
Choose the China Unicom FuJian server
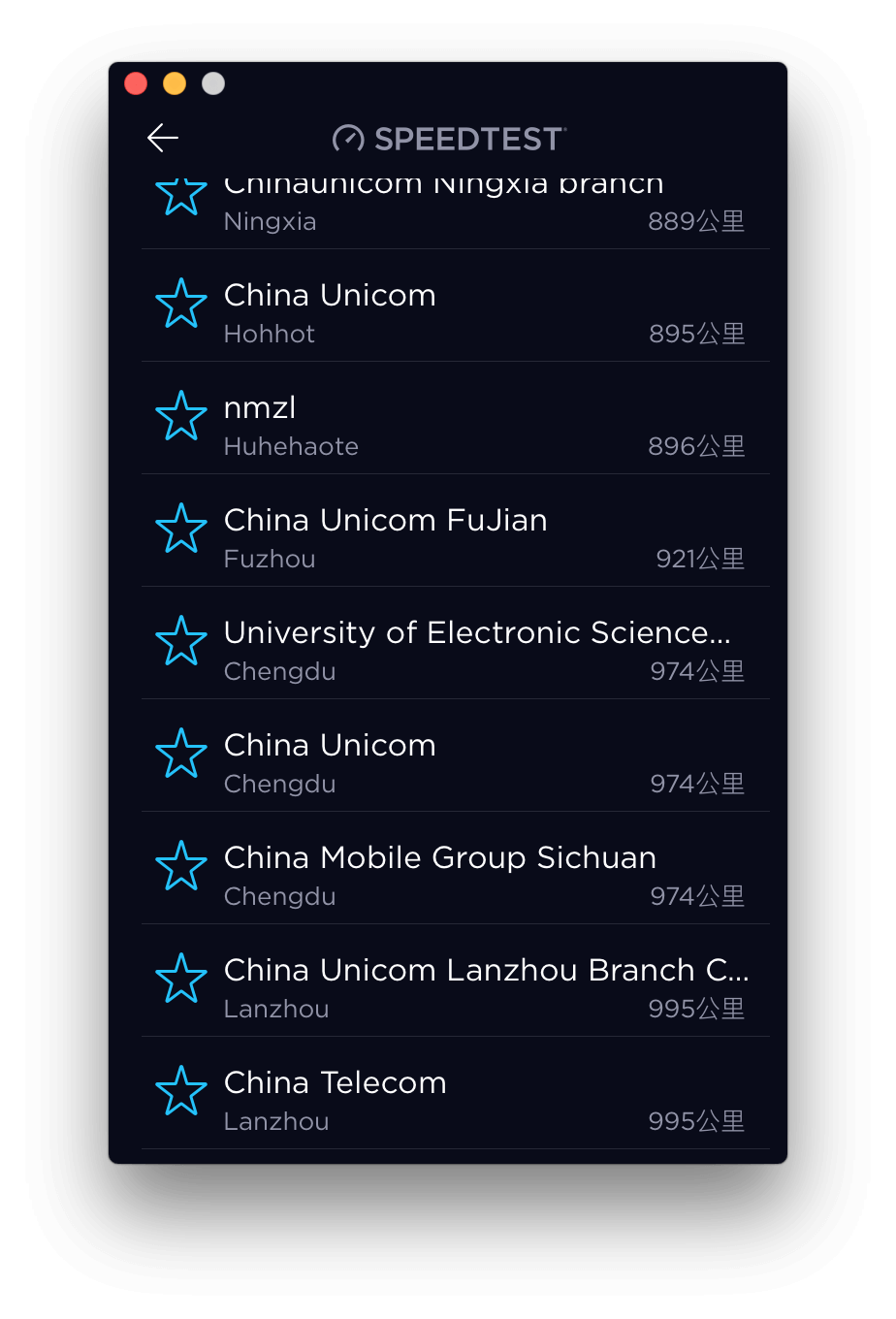pyautogui.click(x=385, y=521)
